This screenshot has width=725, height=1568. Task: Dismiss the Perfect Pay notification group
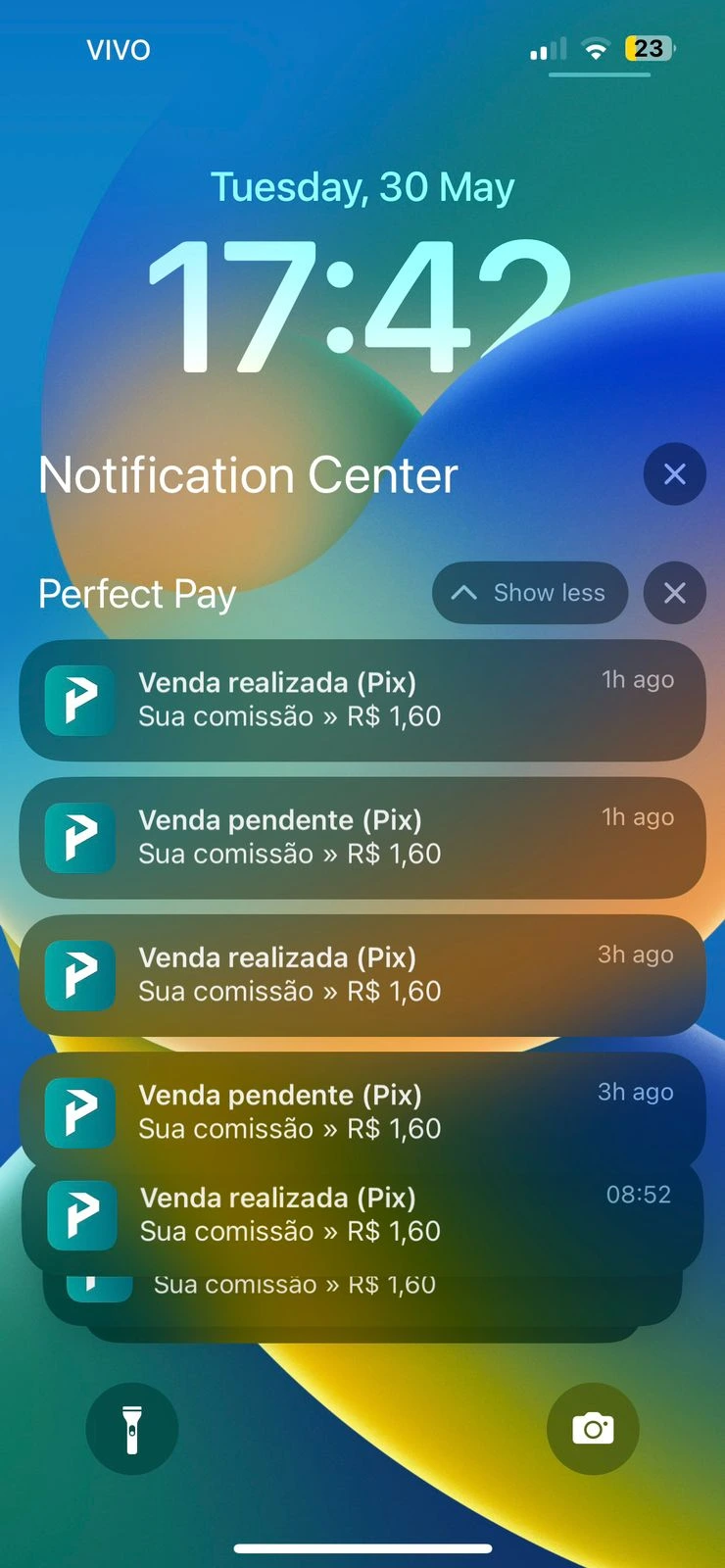pos(674,593)
